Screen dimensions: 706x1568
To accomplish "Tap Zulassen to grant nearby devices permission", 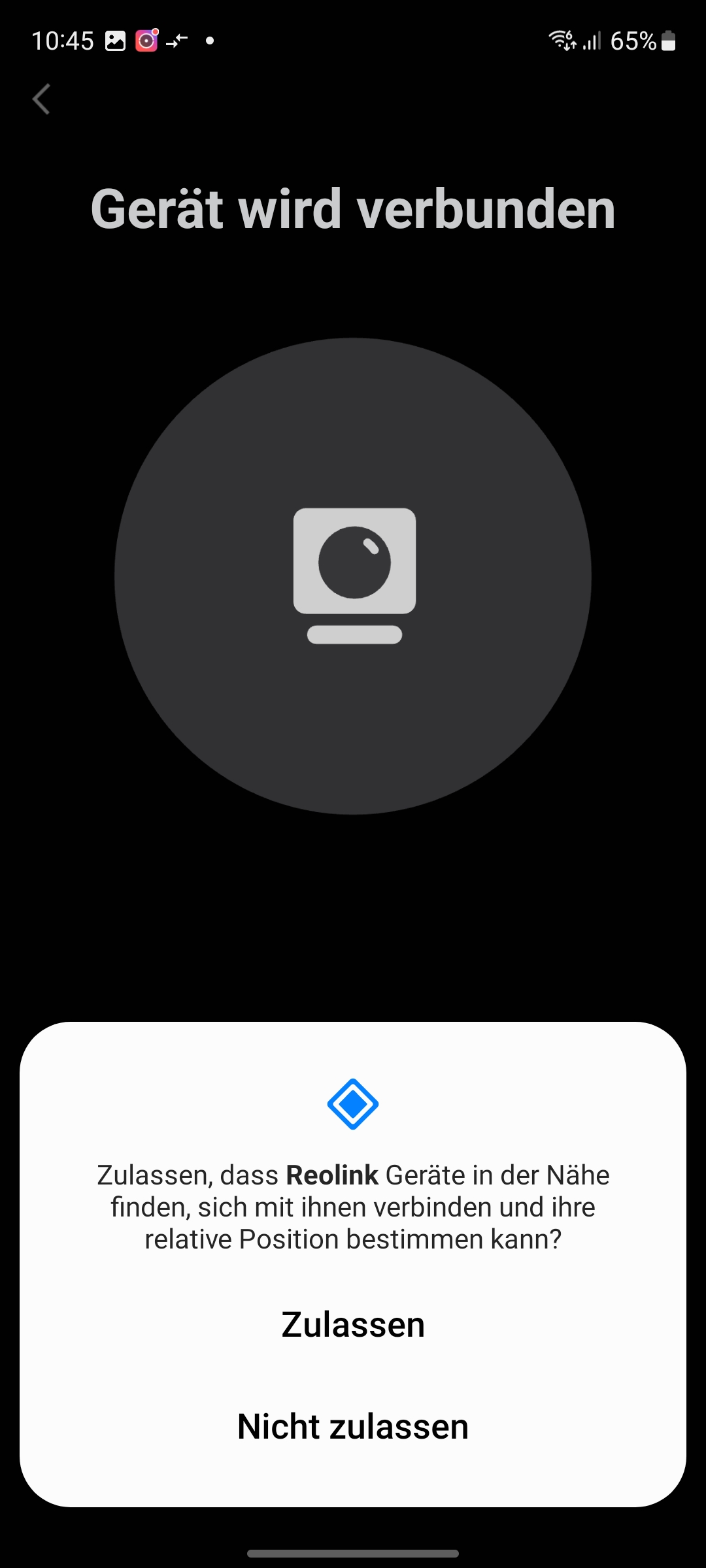I will (x=353, y=1325).
